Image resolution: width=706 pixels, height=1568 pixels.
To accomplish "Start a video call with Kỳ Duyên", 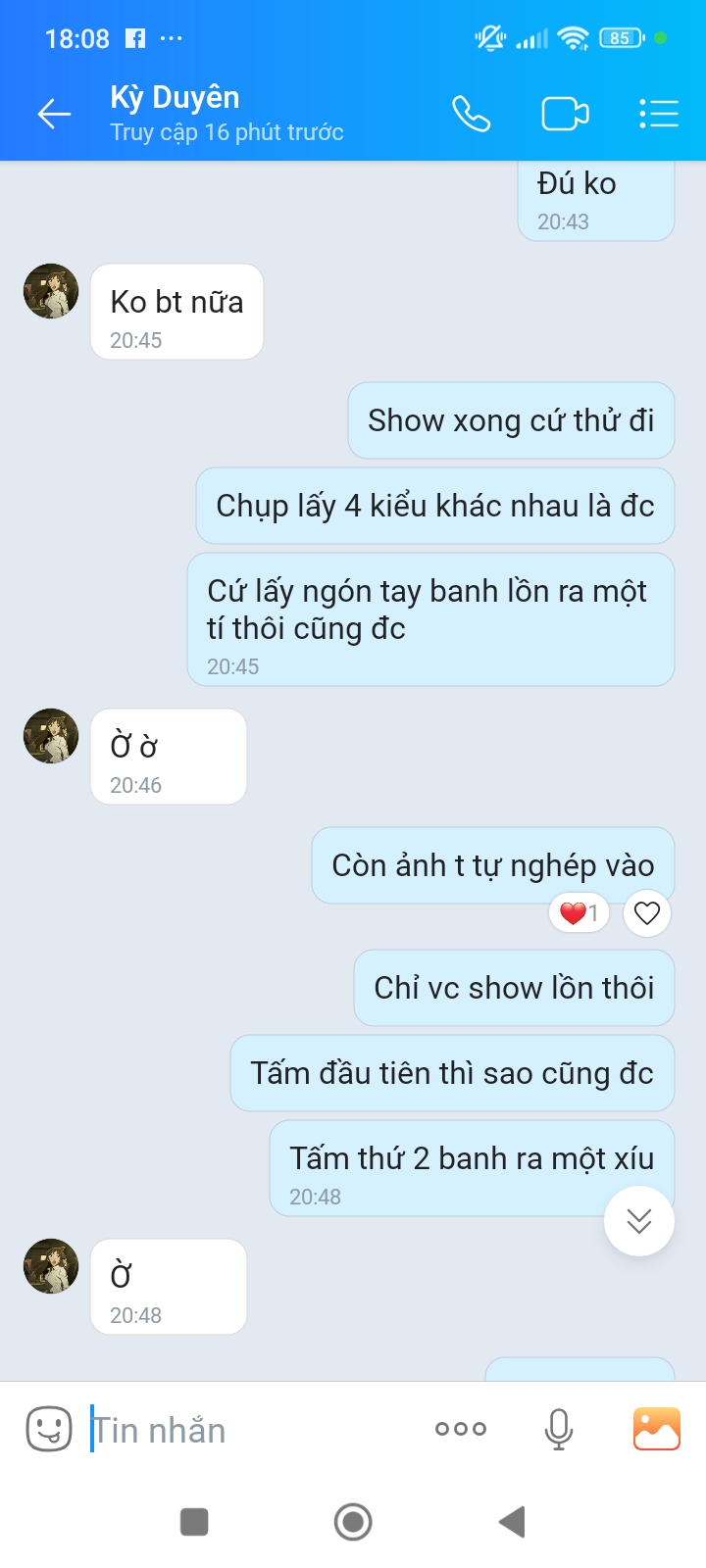I will (x=565, y=114).
